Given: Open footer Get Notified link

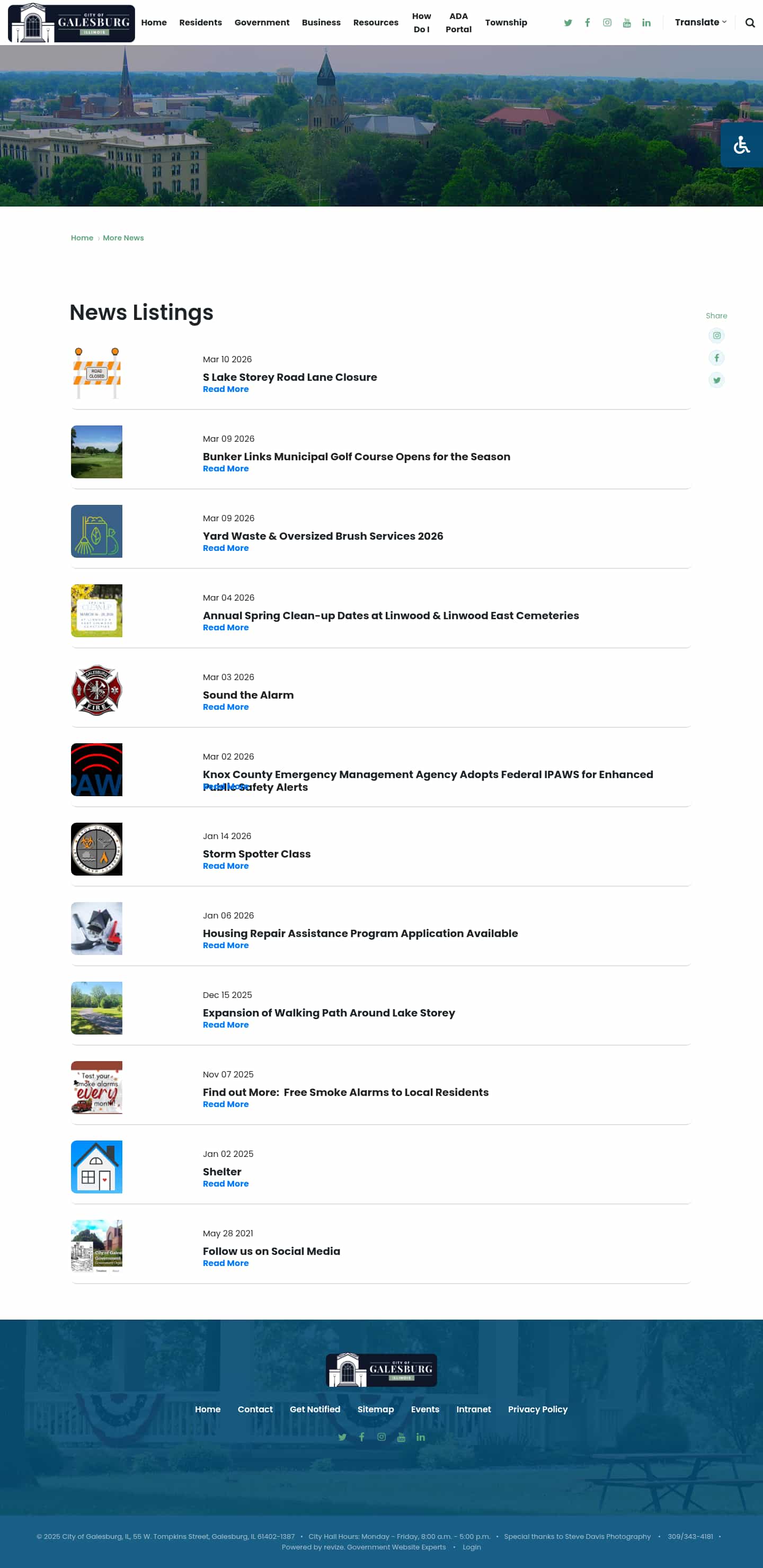Looking at the screenshot, I should (315, 1409).
